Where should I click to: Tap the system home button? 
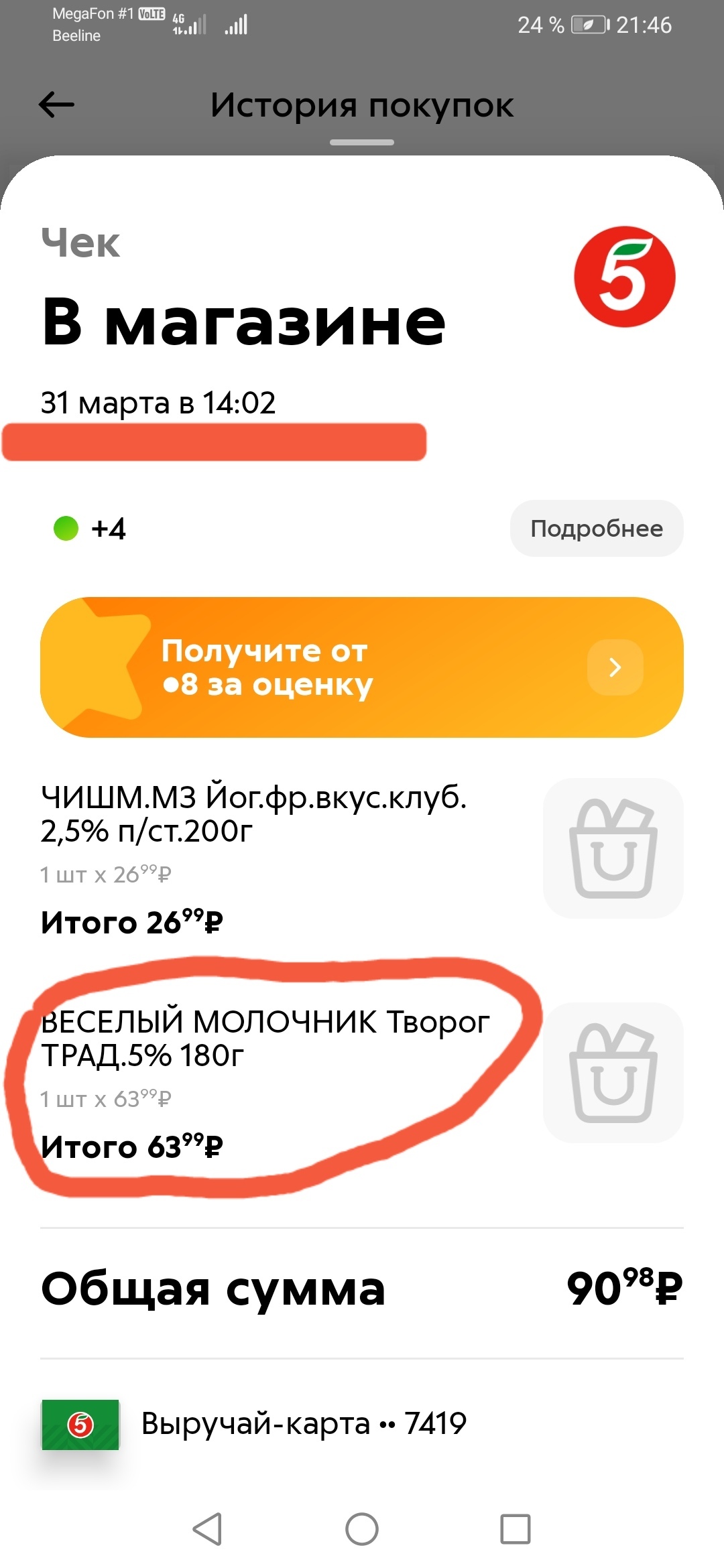click(362, 1530)
